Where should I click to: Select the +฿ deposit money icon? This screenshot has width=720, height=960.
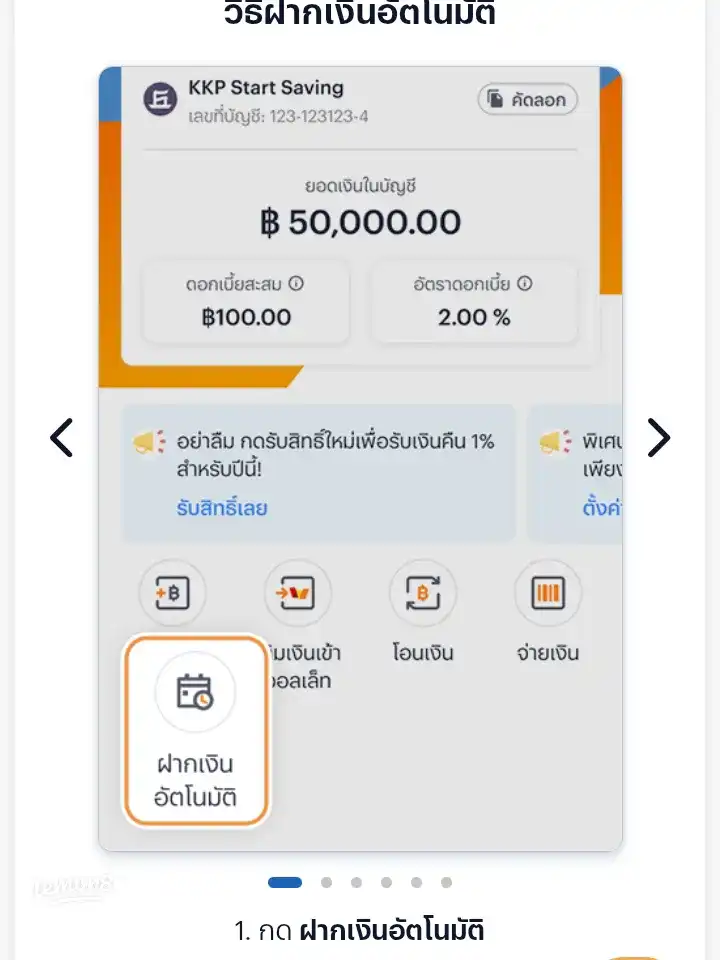tap(172, 593)
